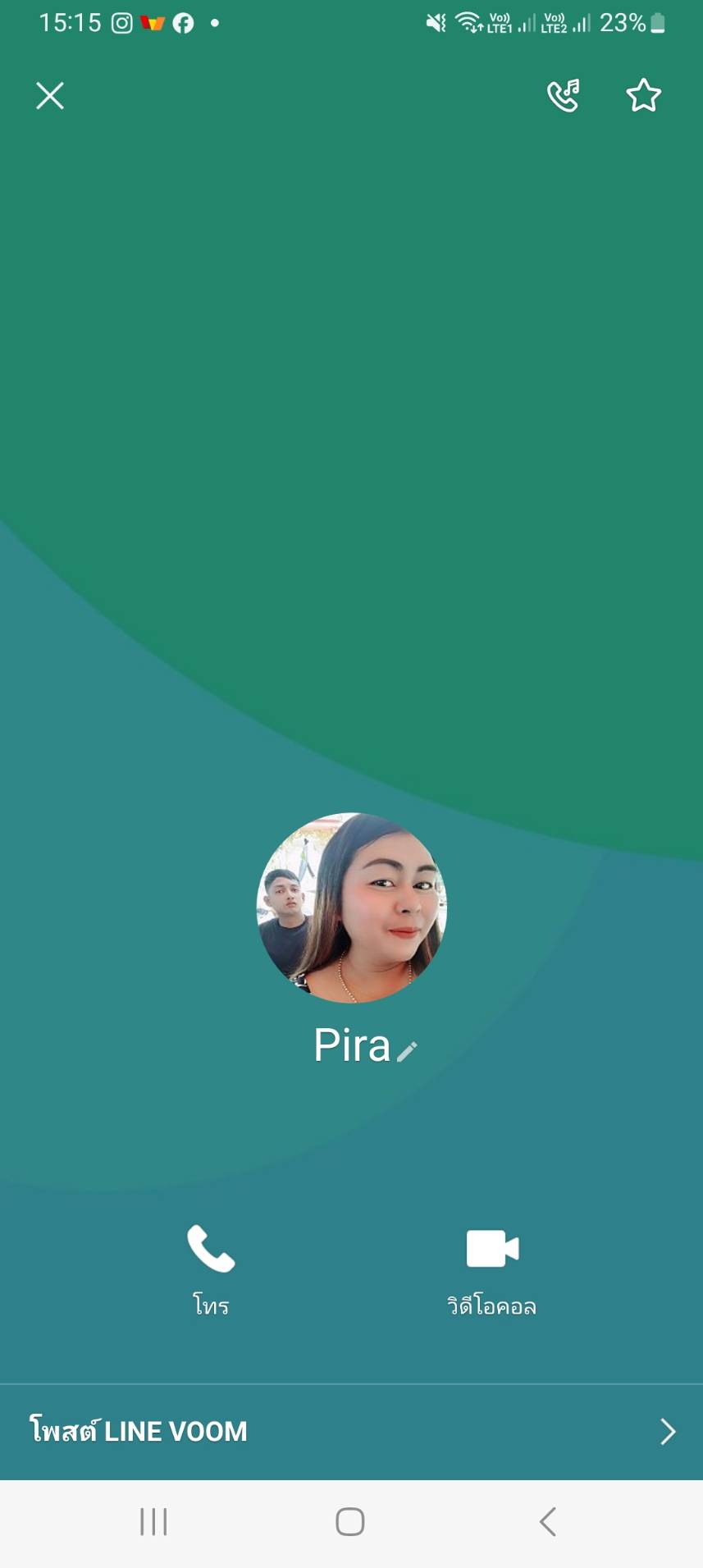Go back with system back button

click(548, 1522)
